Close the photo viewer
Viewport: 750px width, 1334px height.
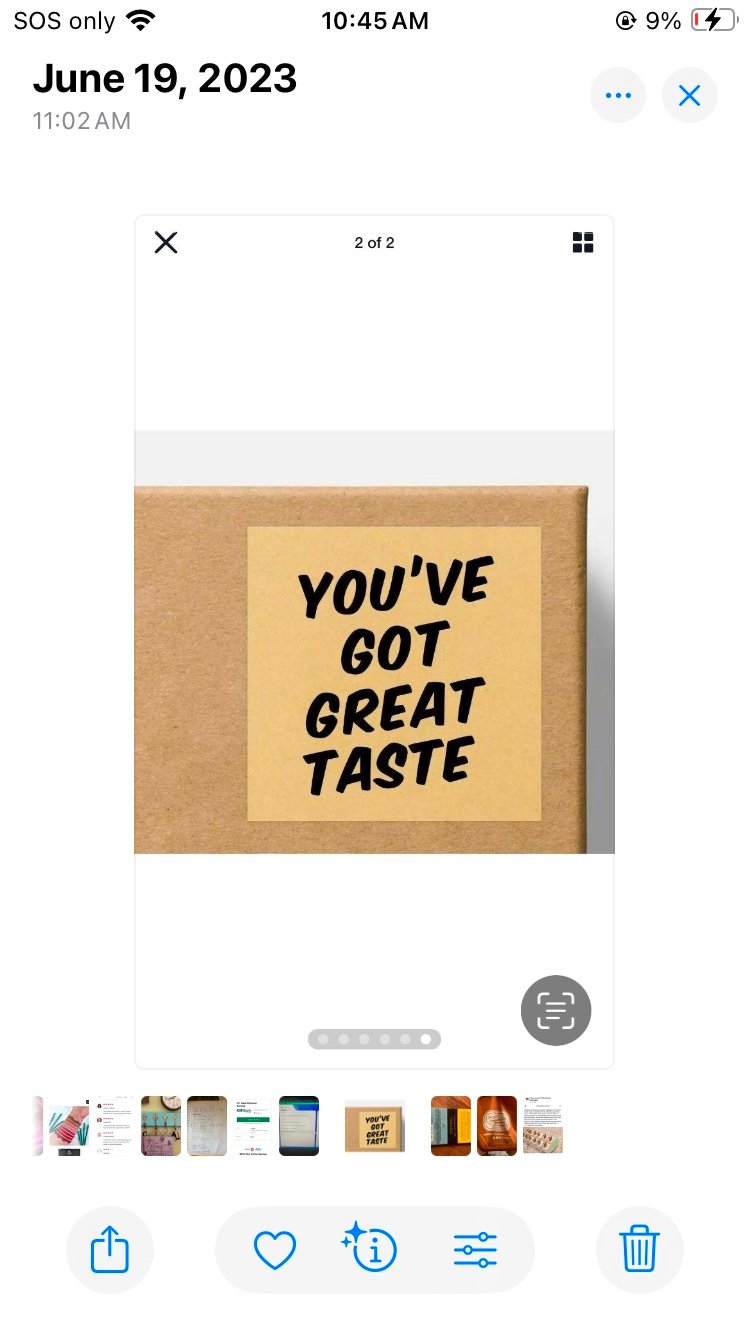click(x=690, y=96)
